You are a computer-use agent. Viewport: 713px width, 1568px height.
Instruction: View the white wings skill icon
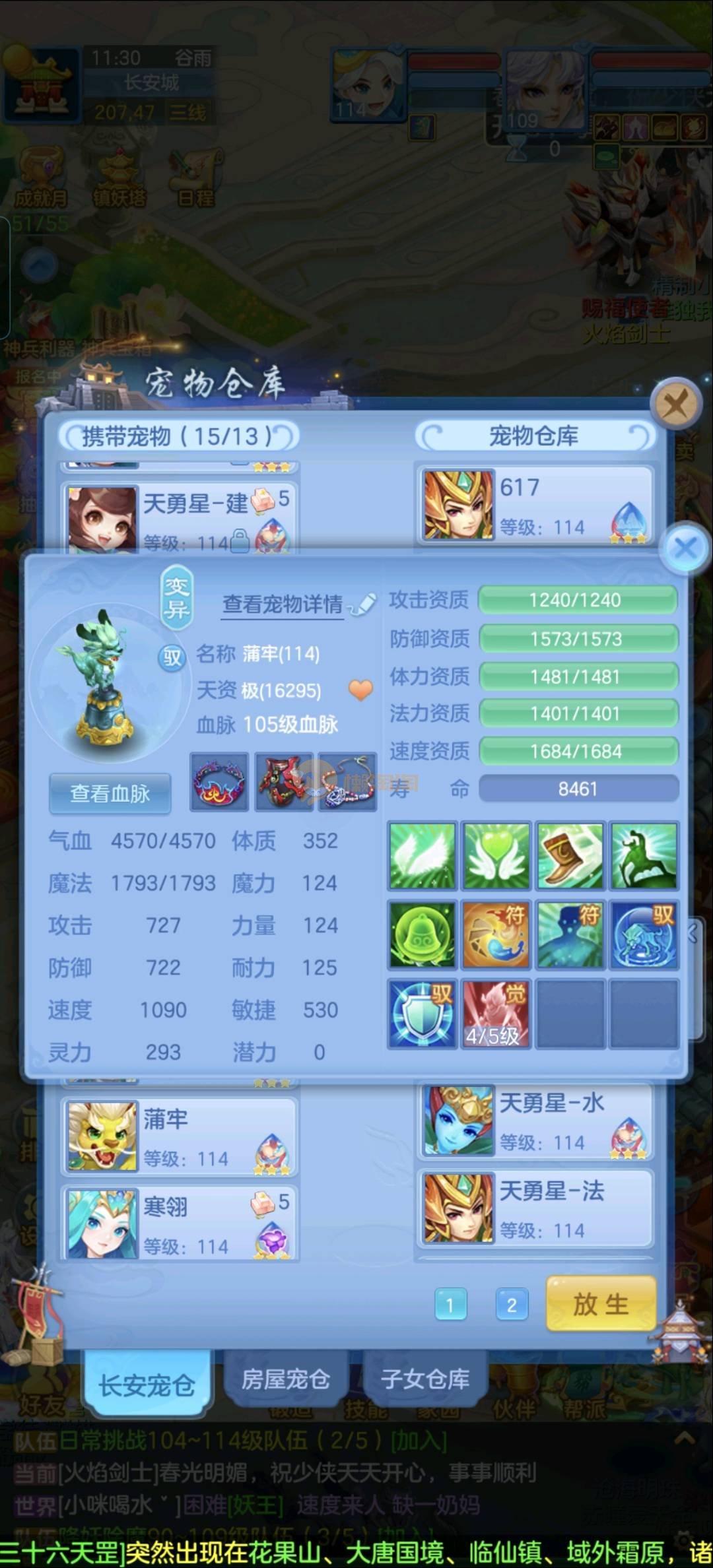click(422, 855)
